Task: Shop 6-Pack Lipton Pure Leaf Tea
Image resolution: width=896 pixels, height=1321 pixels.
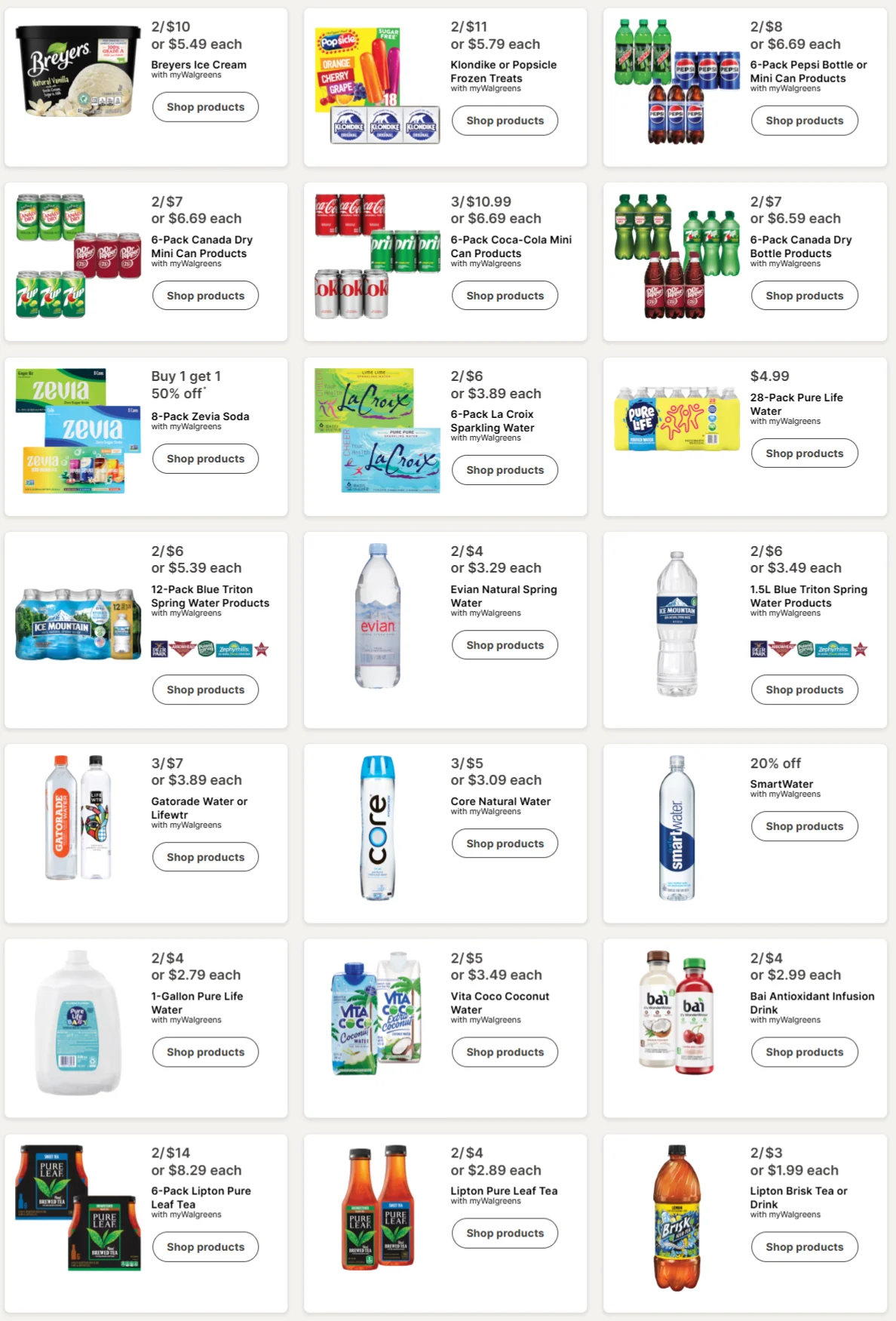Action: click(x=205, y=1247)
